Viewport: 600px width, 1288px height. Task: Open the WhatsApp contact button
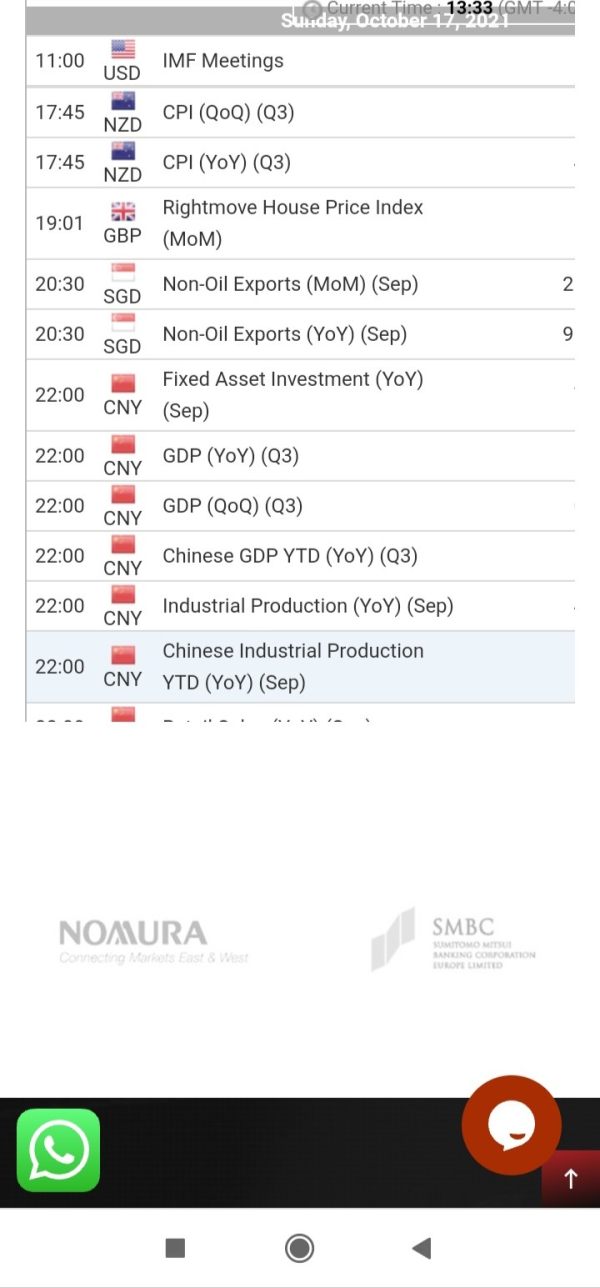(x=58, y=1150)
